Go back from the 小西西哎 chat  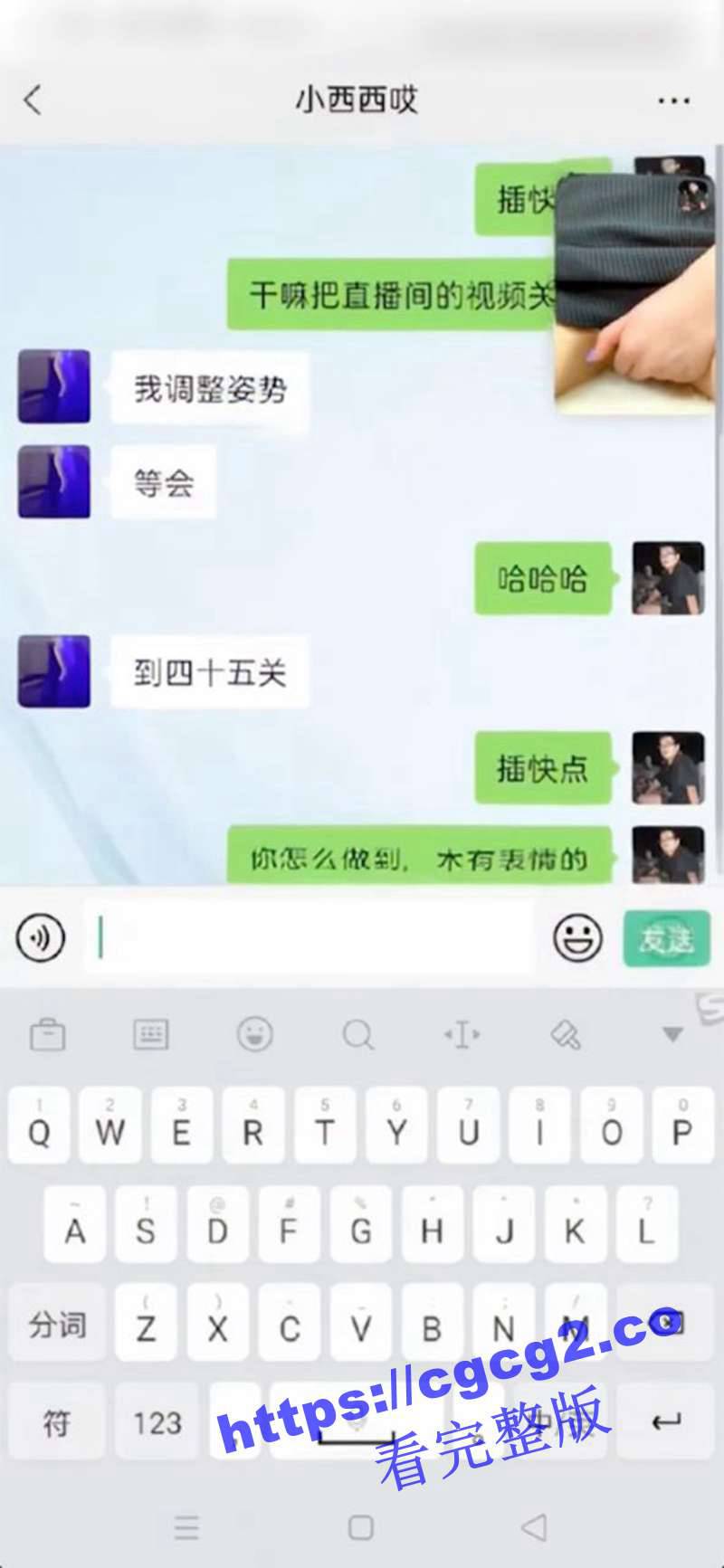(33, 100)
